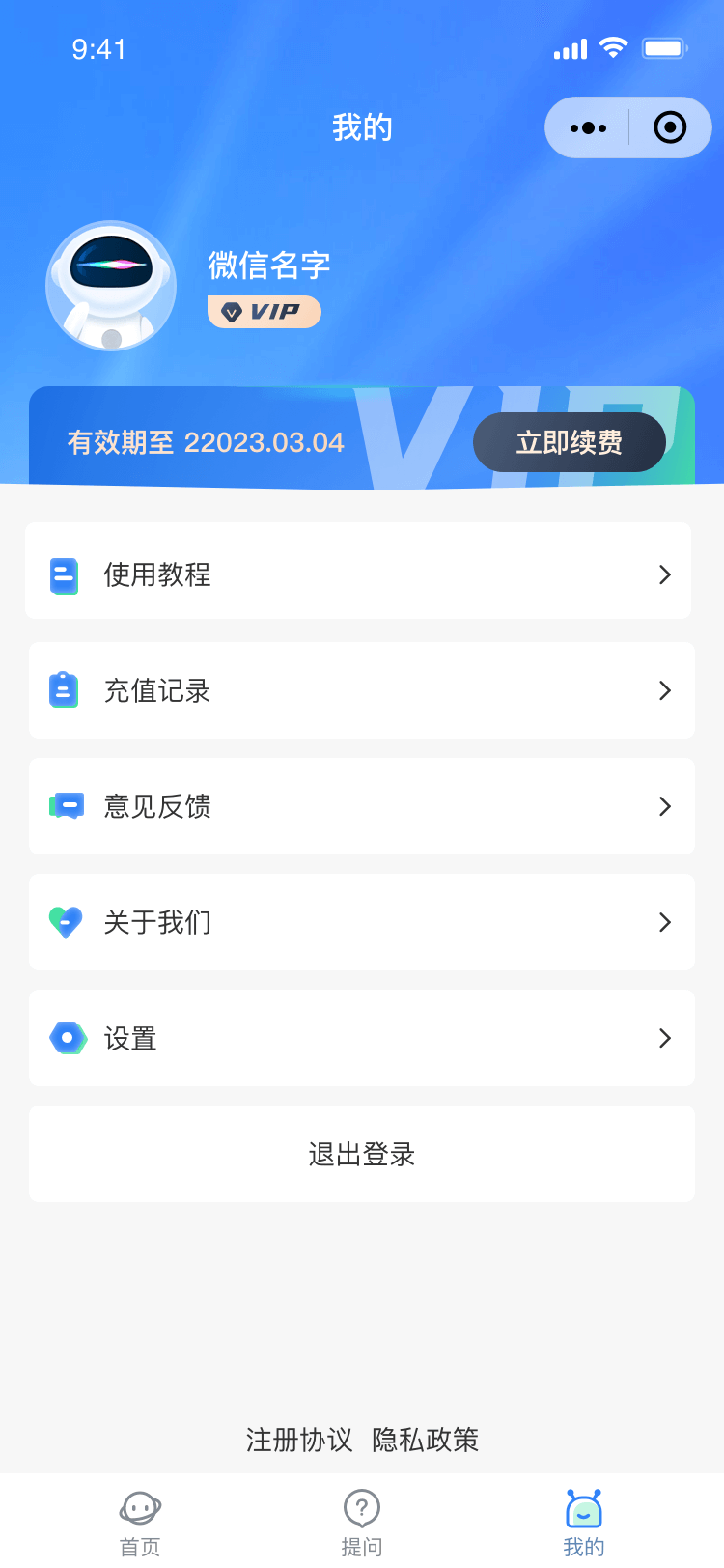Tap 立即续费 to renew VIP
This screenshot has width=724, height=1568.
[x=569, y=442]
